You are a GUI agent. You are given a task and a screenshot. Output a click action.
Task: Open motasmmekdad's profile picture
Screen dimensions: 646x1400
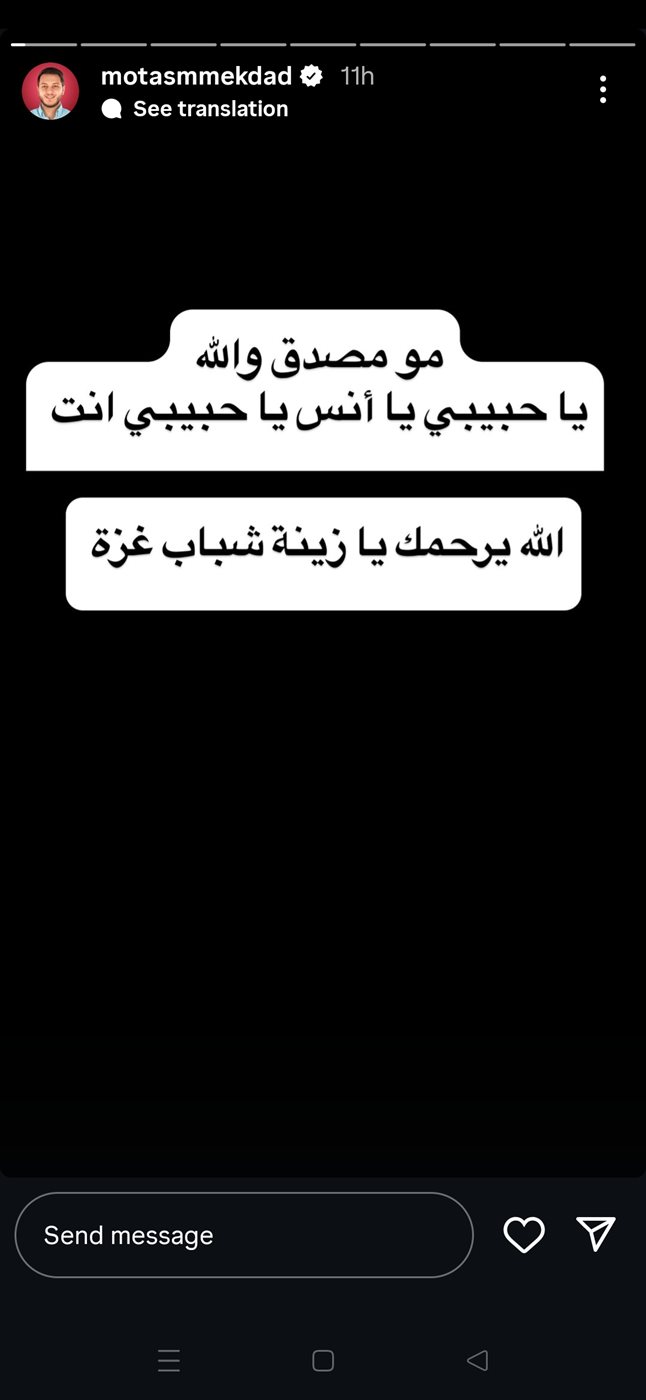click(x=50, y=91)
